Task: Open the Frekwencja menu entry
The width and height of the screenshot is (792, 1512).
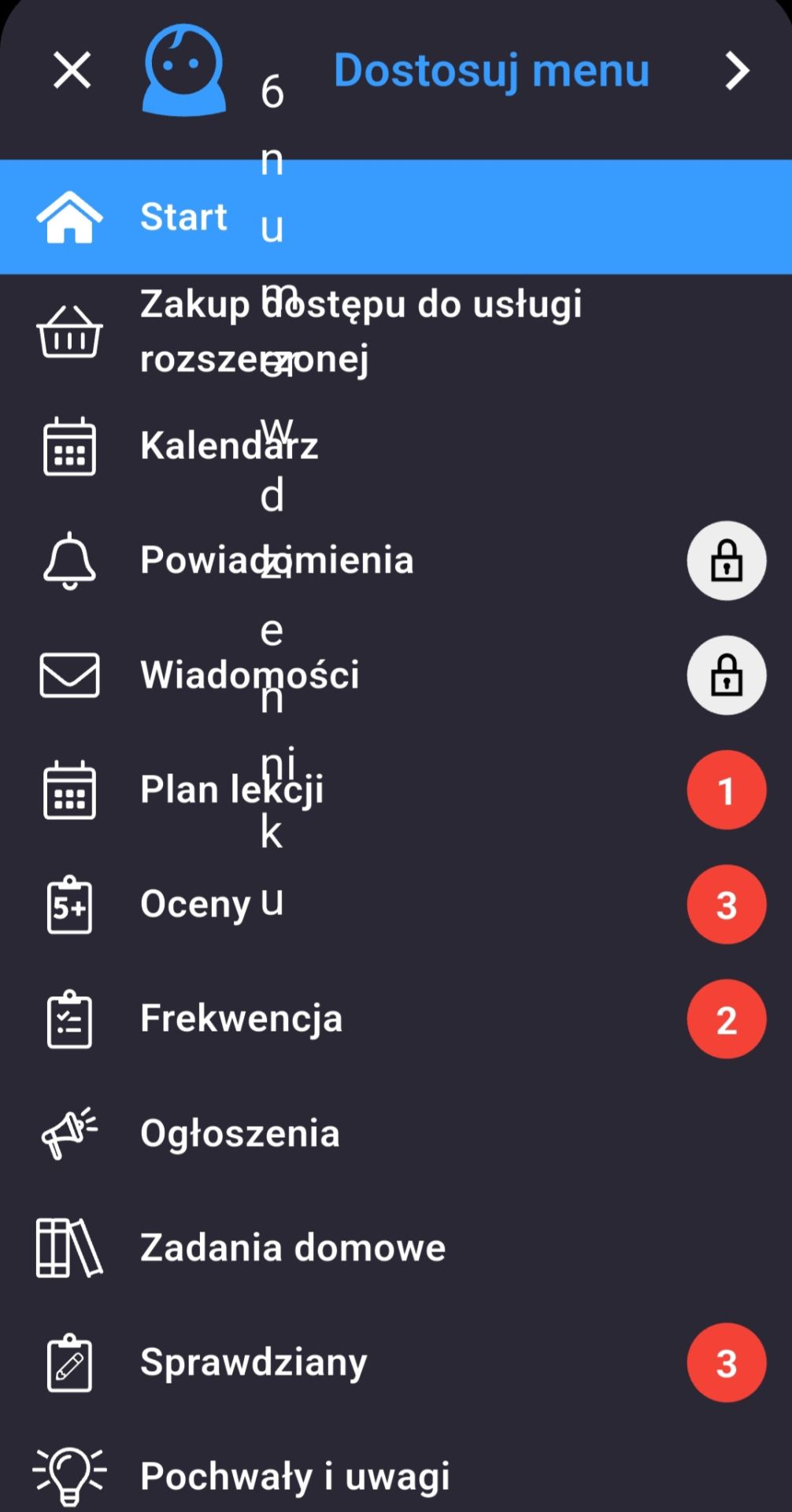Action: (242, 1018)
